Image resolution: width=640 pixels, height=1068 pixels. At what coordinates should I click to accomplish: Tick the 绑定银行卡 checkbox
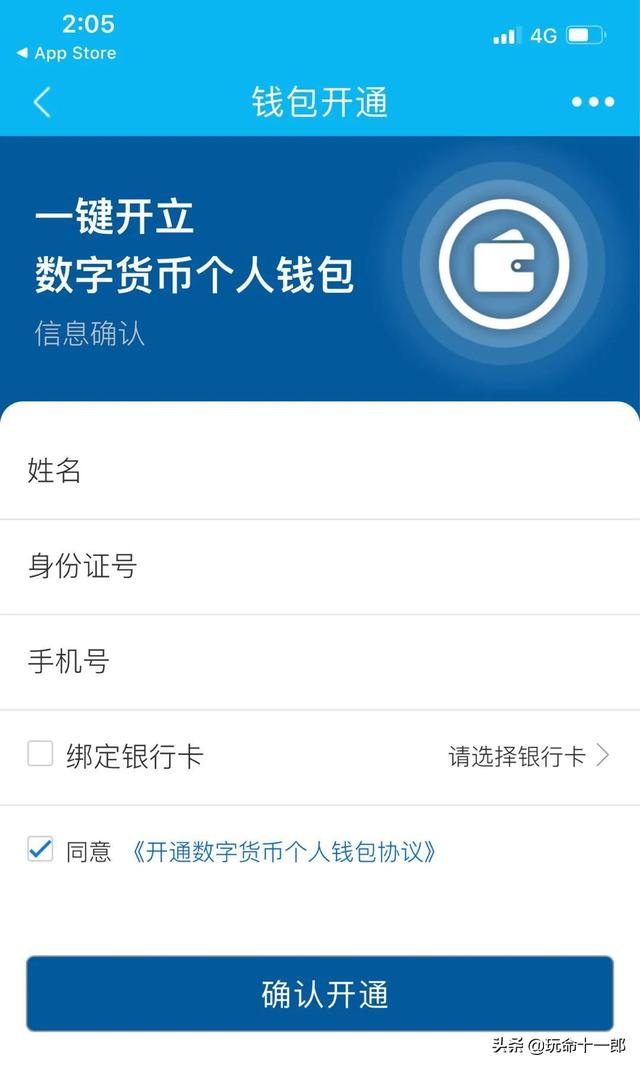(40, 754)
